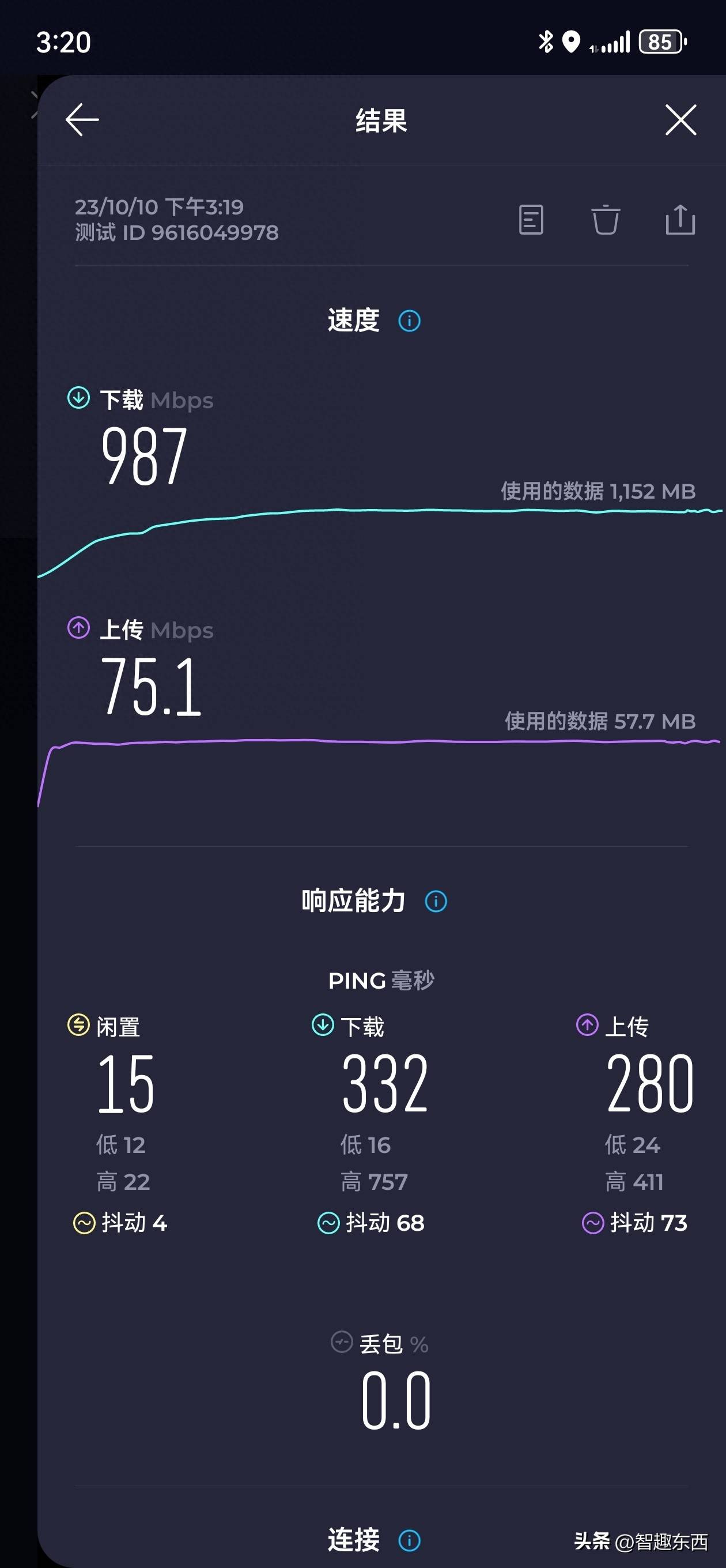
Task: Delete this test result
Action: [606, 220]
